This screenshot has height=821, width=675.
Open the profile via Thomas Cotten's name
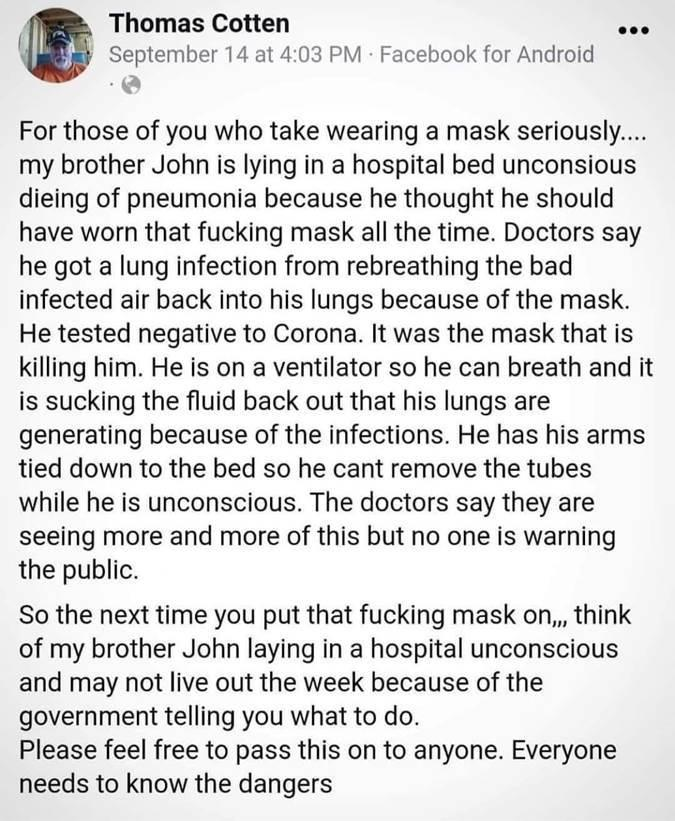(199, 23)
